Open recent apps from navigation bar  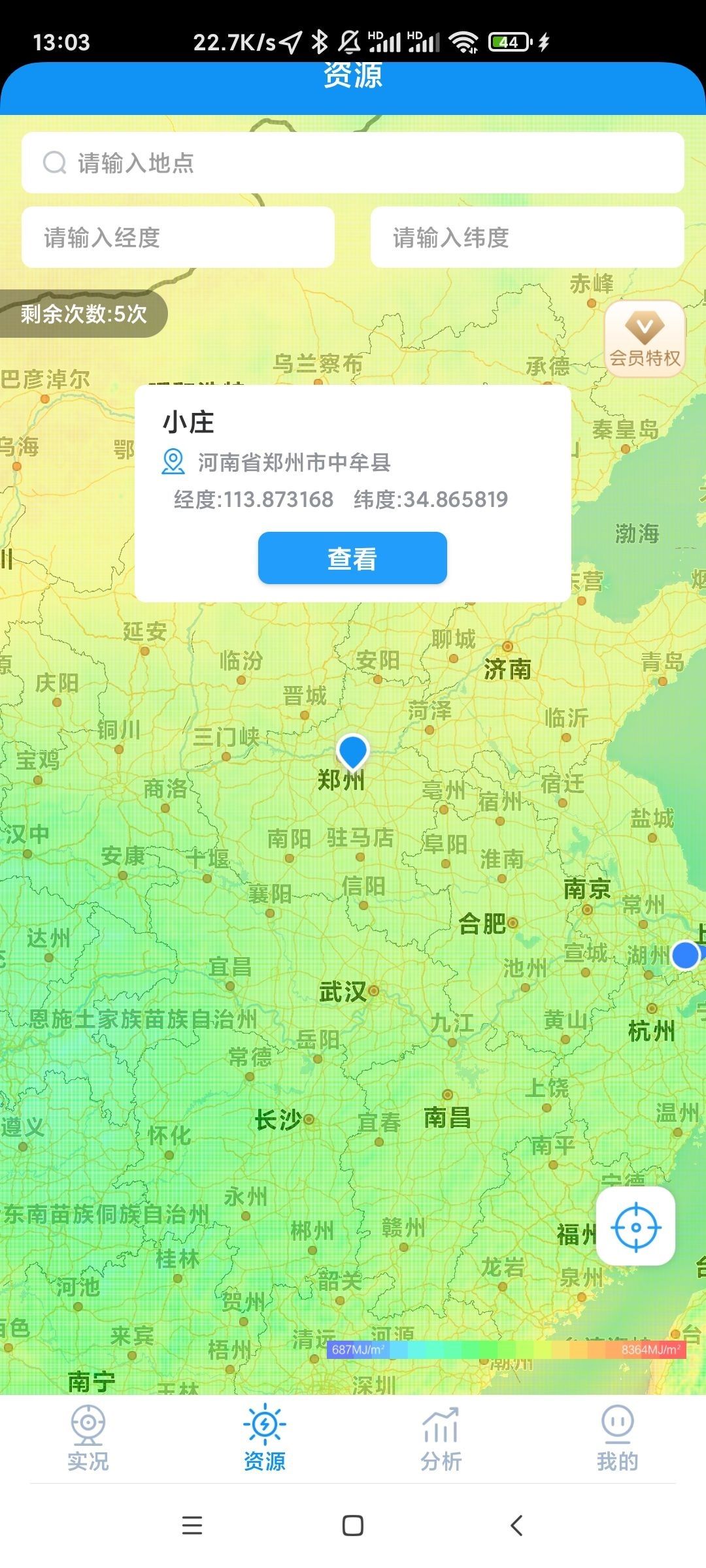coord(192,1526)
